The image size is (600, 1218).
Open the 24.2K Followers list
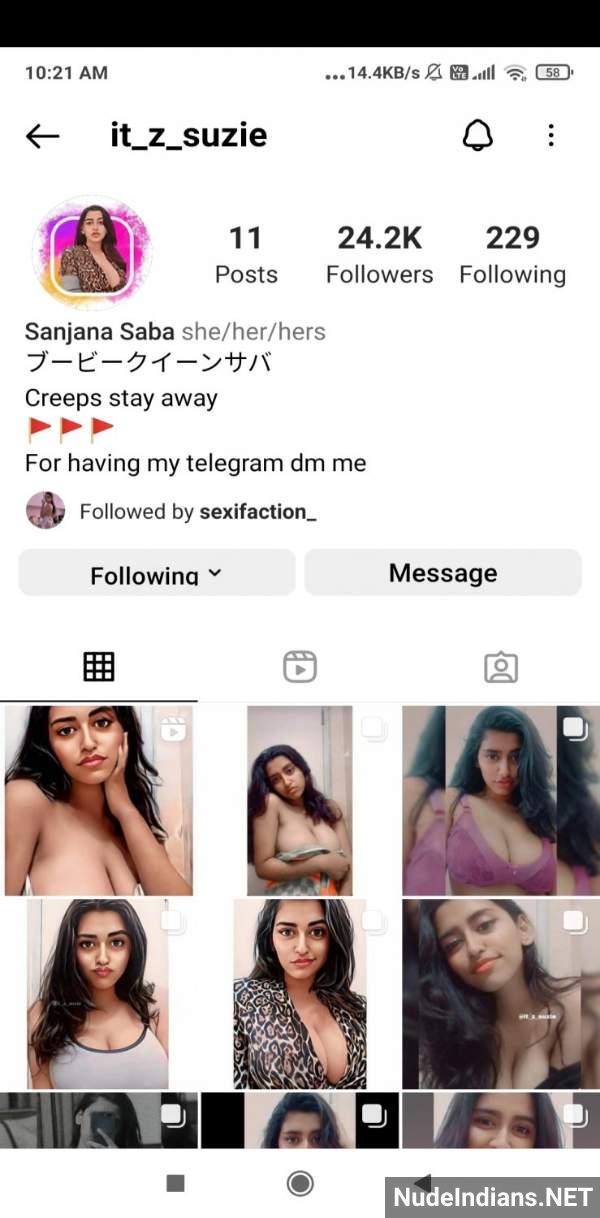click(x=380, y=254)
